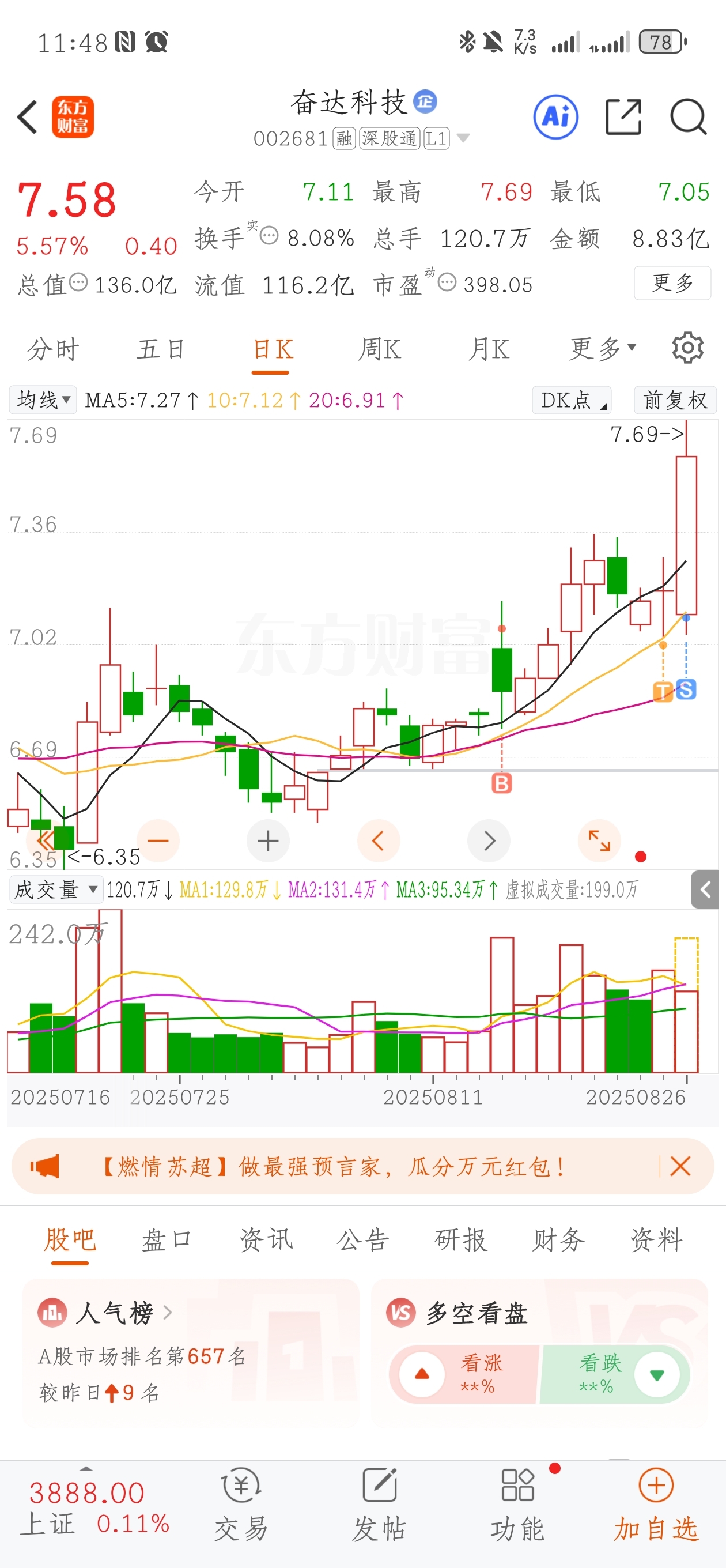This screenshot has width=726, height=1568.
Task: Open 交易 in bottom bar
Action: [241, 1503]
